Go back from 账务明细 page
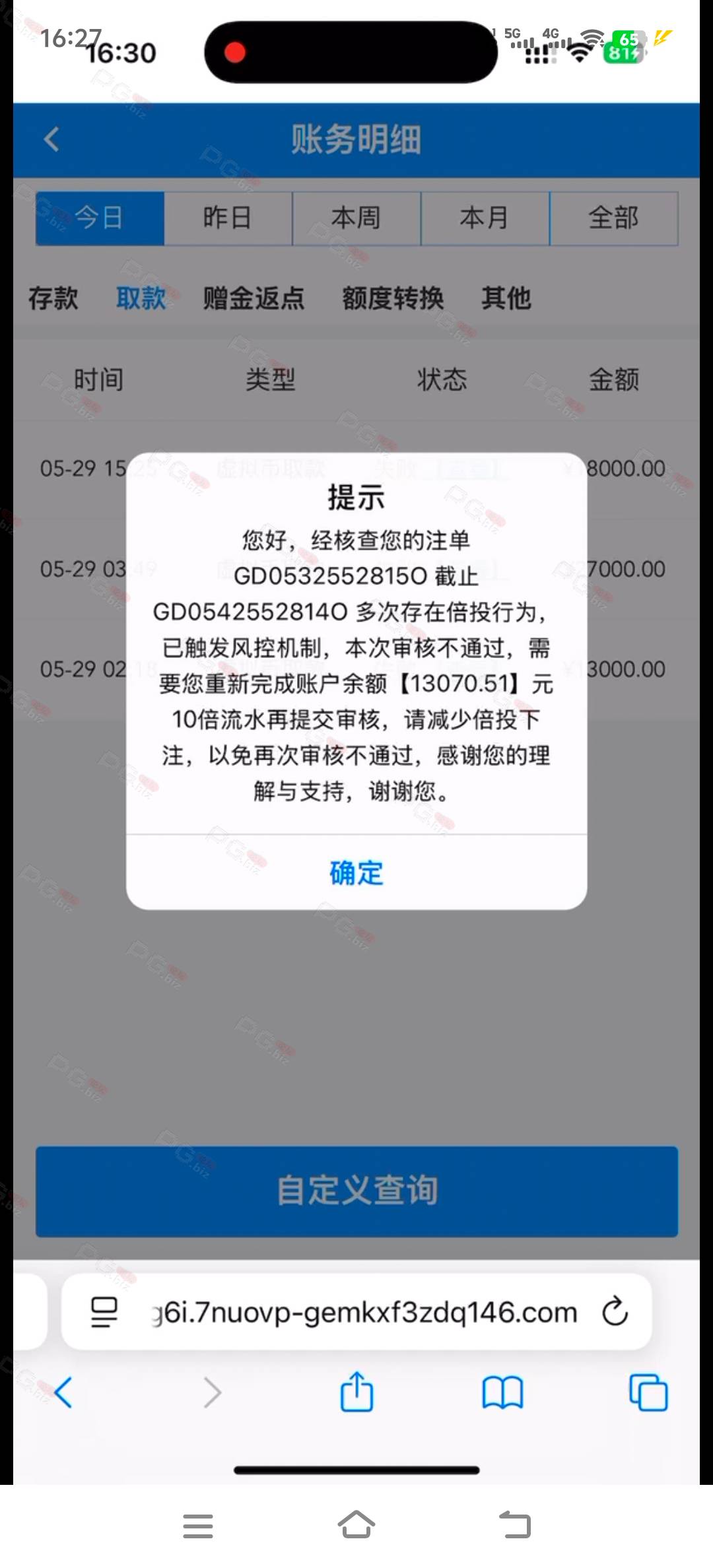713x1568 pixels. click(x=51, y=139)
